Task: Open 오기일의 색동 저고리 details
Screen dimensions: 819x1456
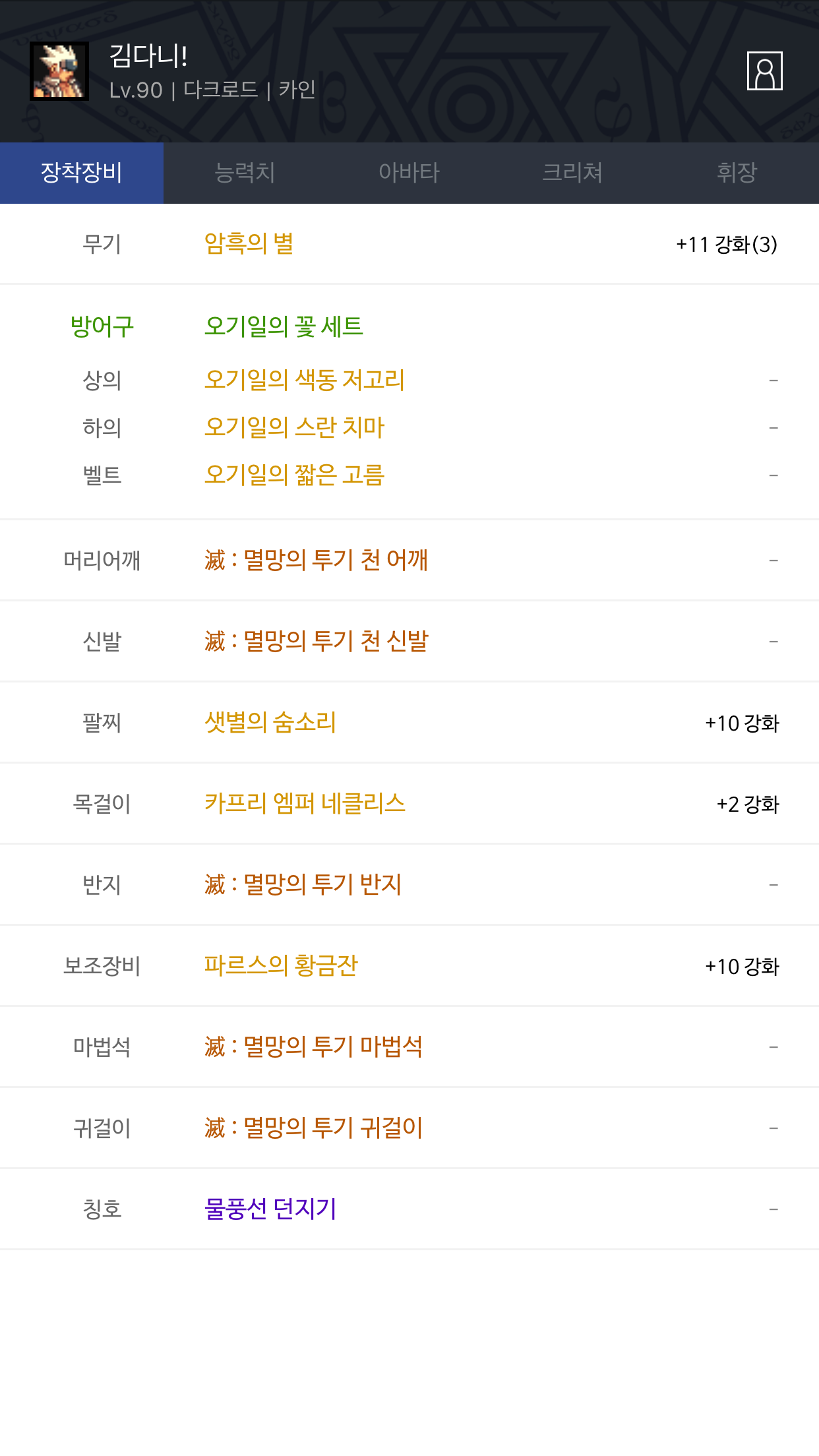Action: point(304,380)
